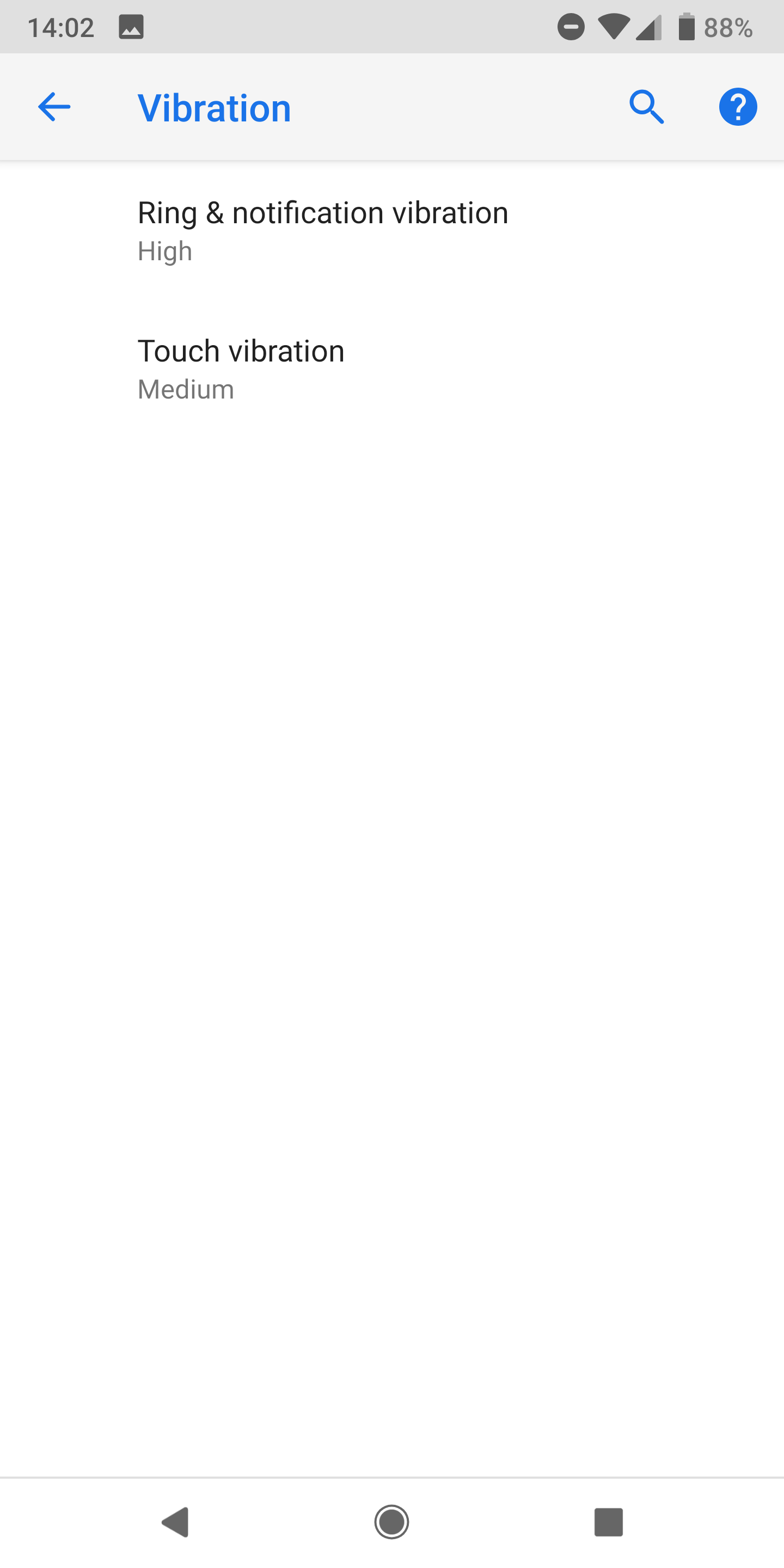The image size is (784, 1568).
Task: Open settings search magnifier
Action: point(646,107)
